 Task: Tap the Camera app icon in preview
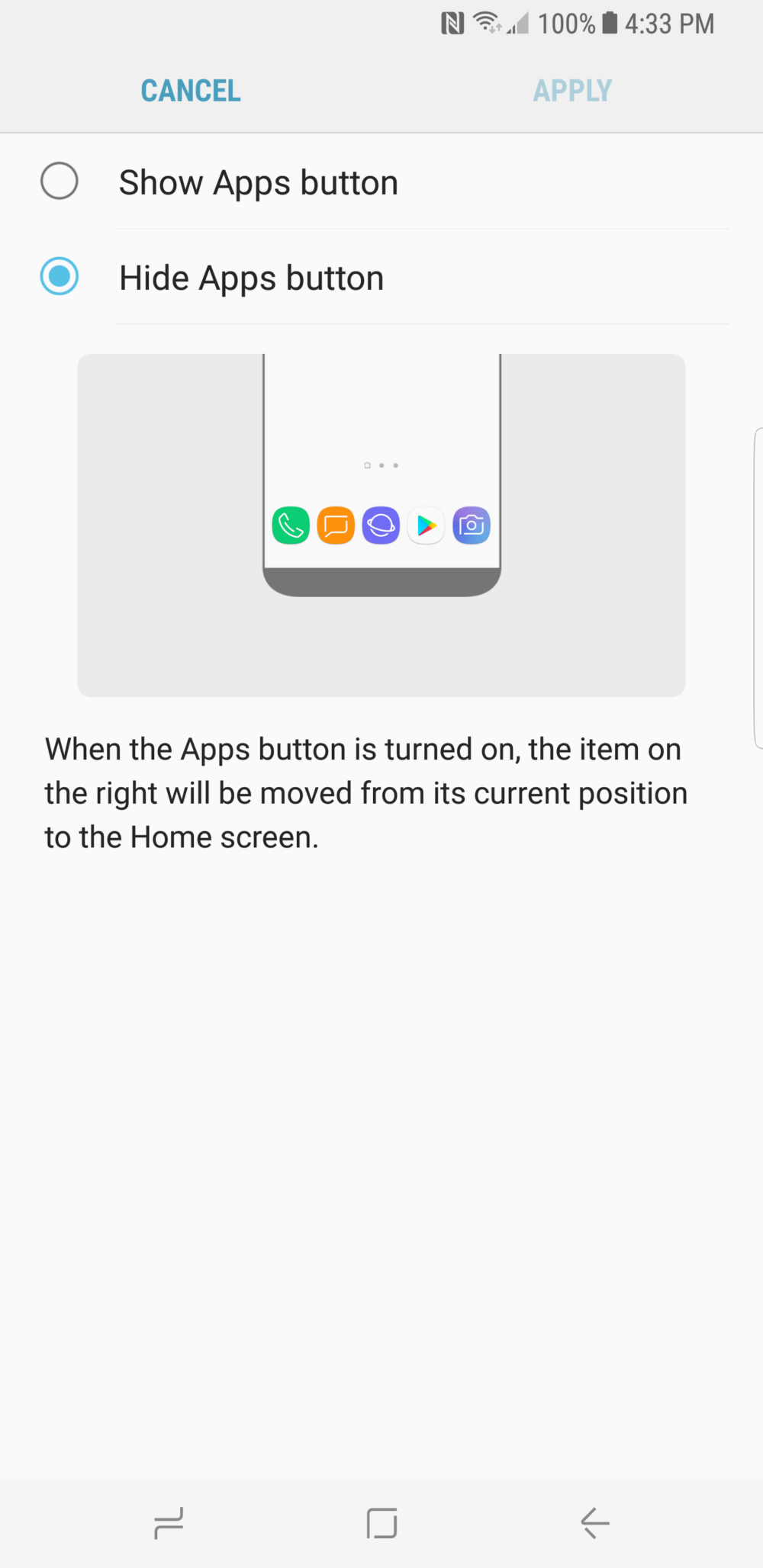click(471, 525)
